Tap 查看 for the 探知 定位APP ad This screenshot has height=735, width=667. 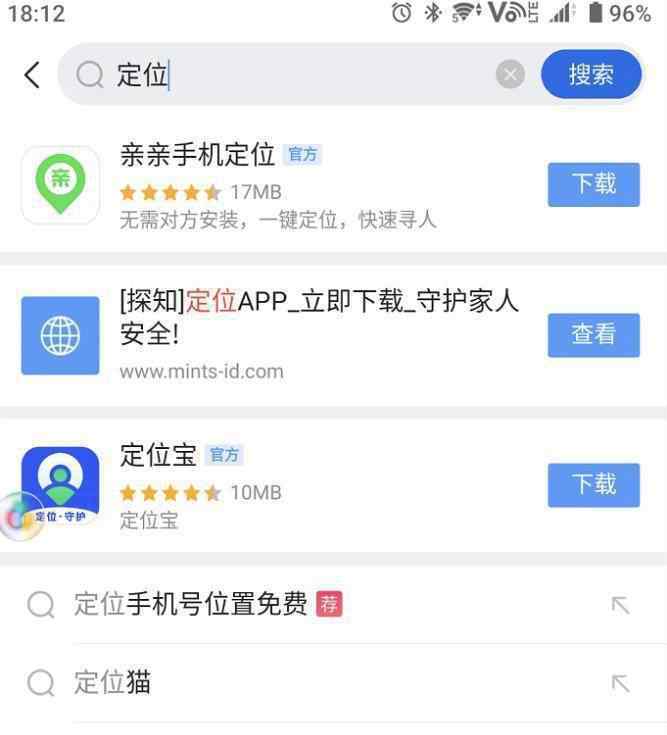[x=593, y=335]
